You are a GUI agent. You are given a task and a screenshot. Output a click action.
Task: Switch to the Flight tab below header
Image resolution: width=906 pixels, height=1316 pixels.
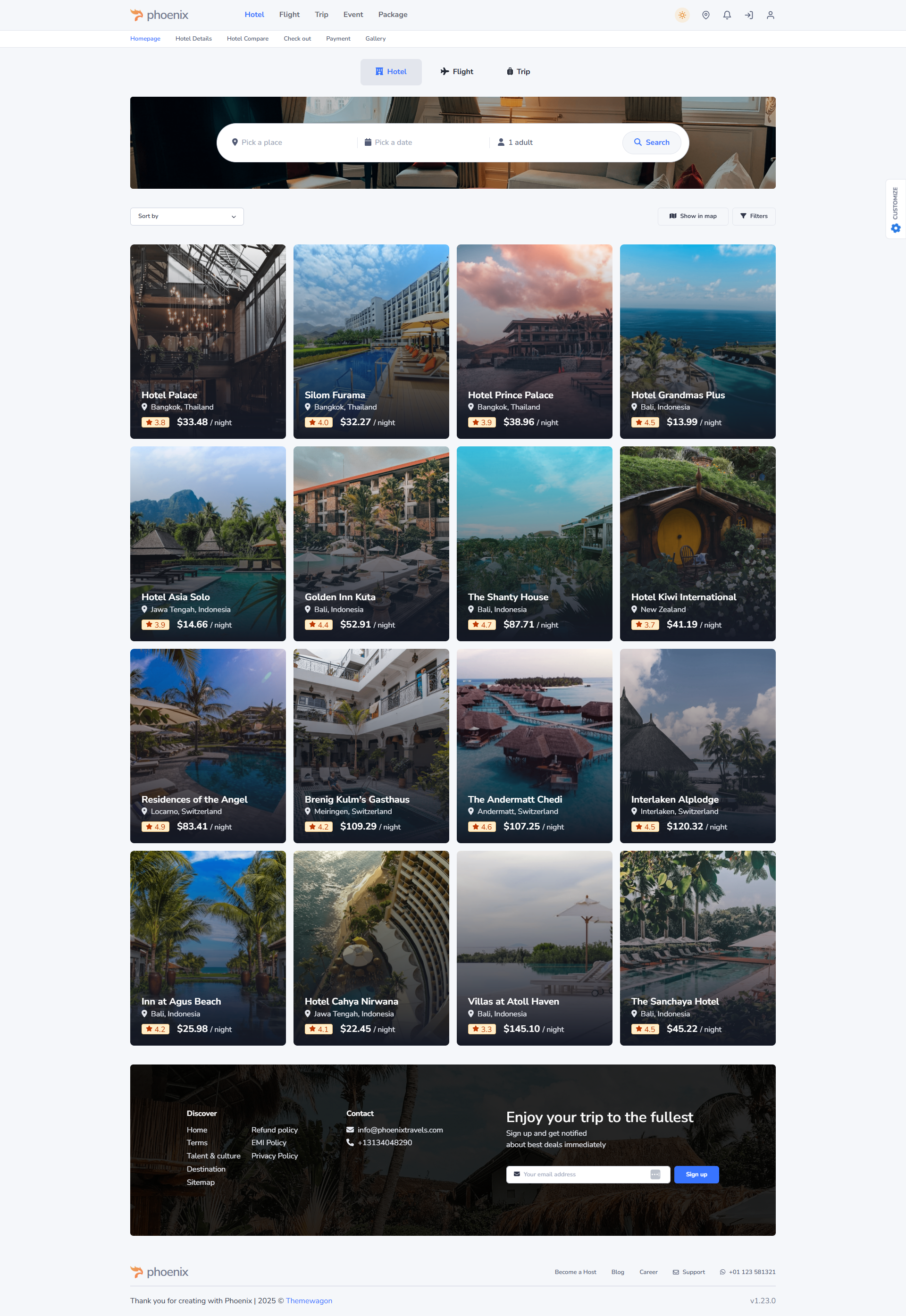456,72
